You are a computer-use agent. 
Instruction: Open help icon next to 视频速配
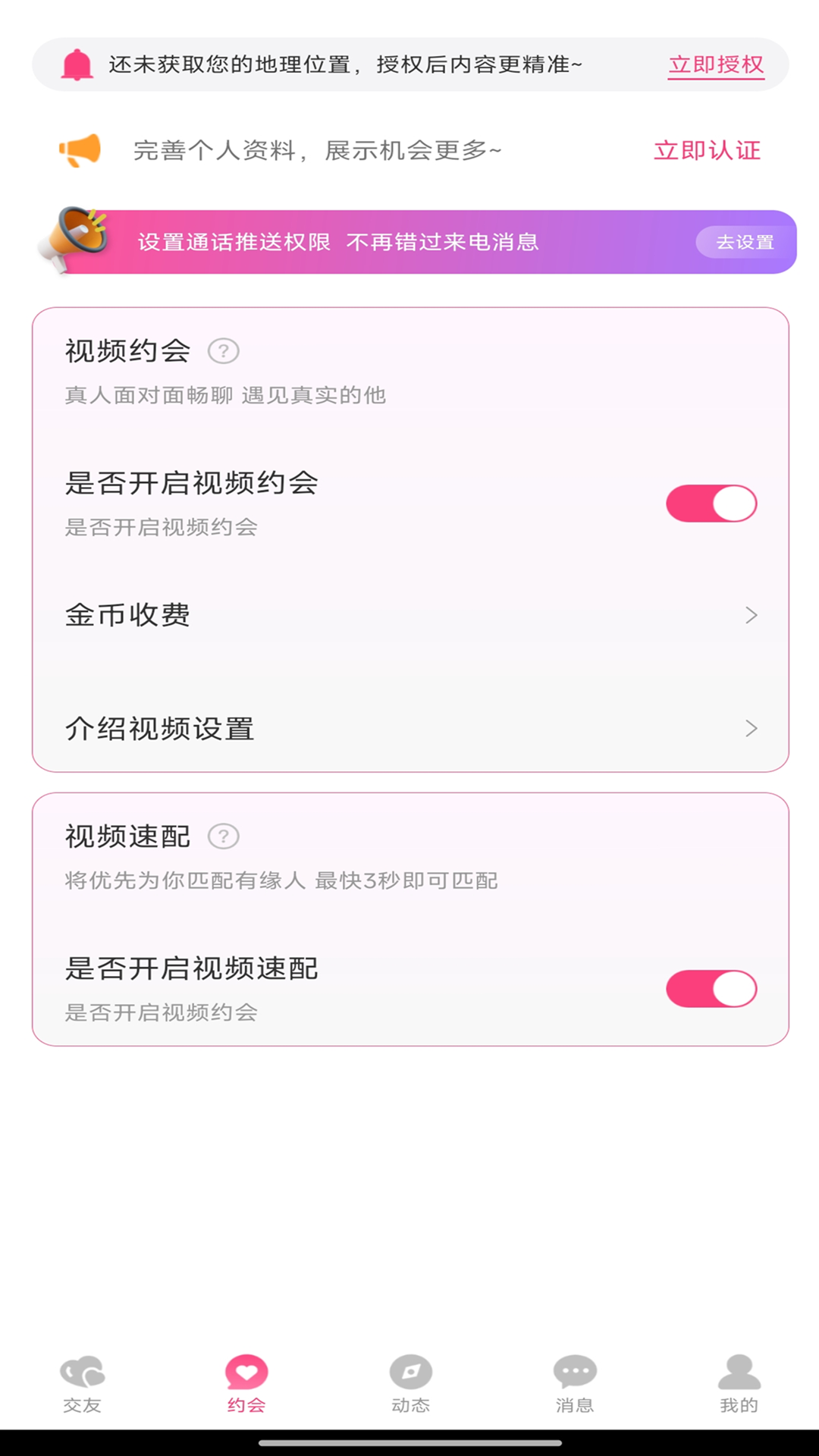point(224,836)
